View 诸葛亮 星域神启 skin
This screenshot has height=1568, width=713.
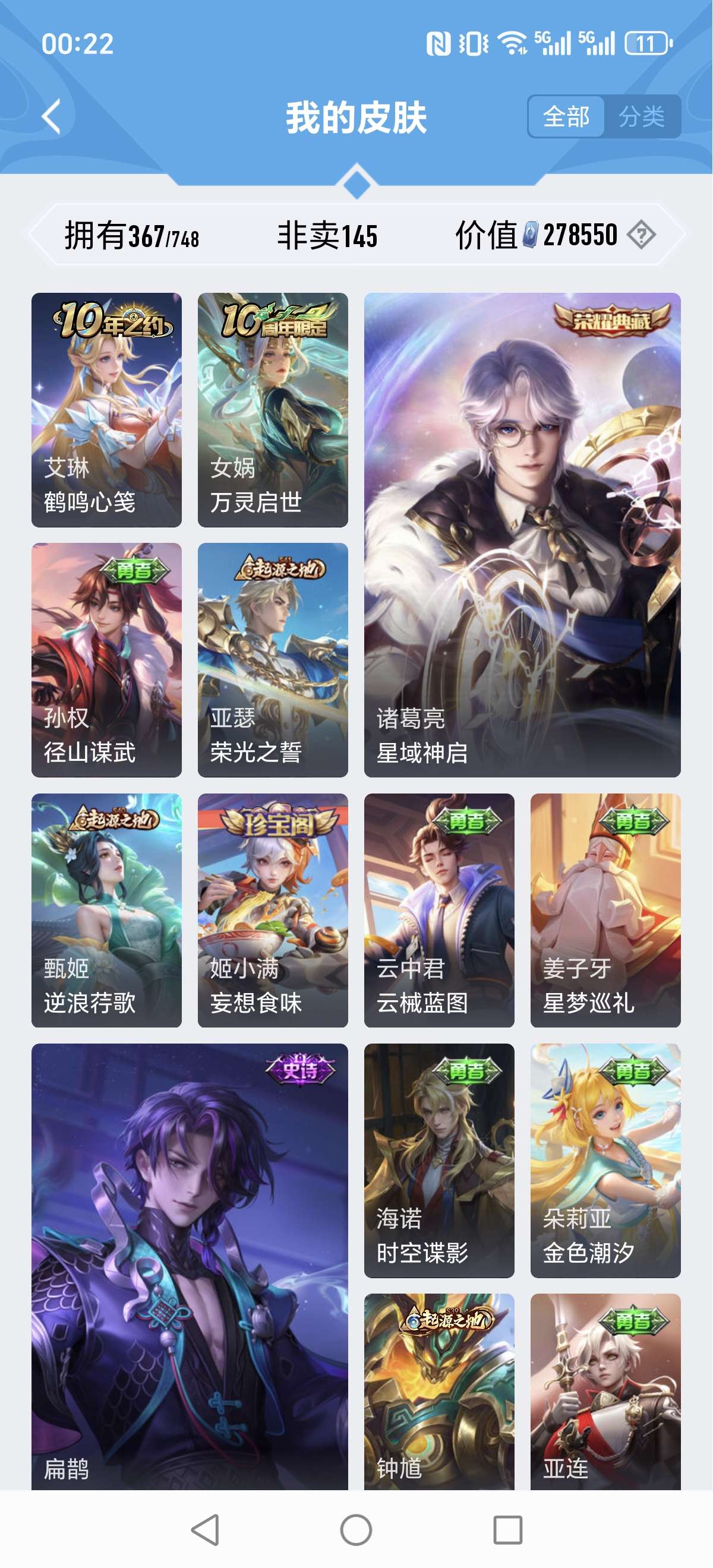(x=522, y=535)
